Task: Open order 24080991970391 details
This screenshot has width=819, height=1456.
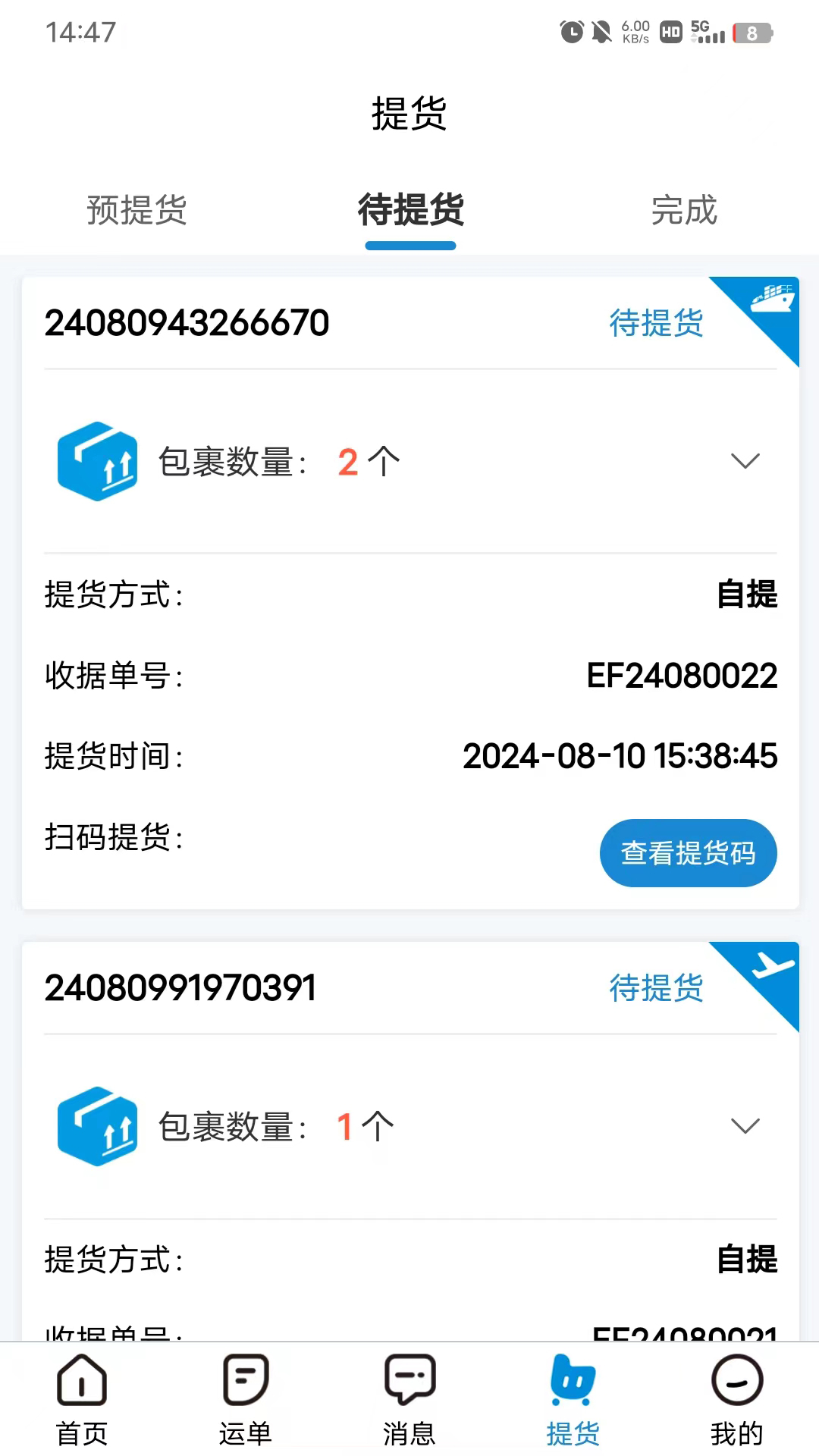Action: (x=180, y=988)
